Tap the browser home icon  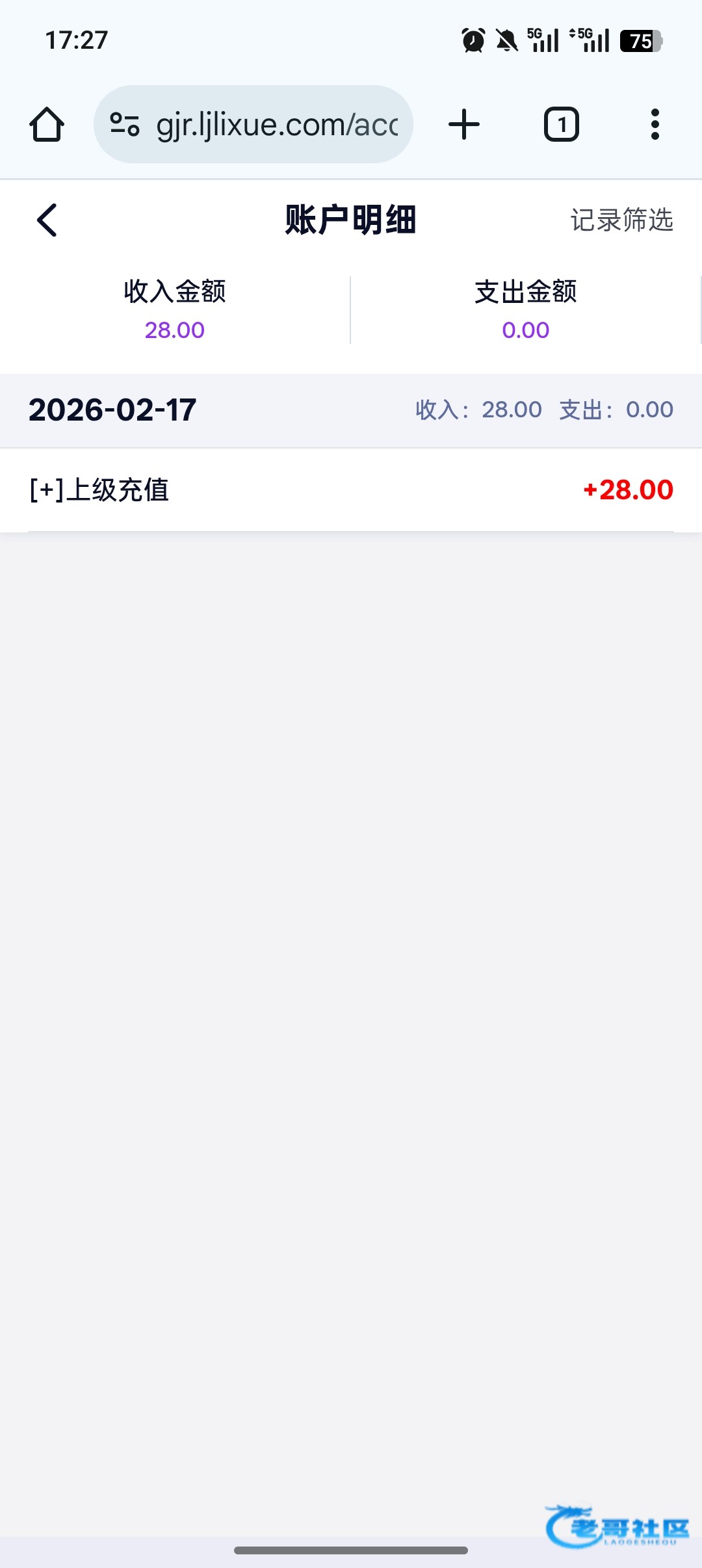click(x=47, y=124)
